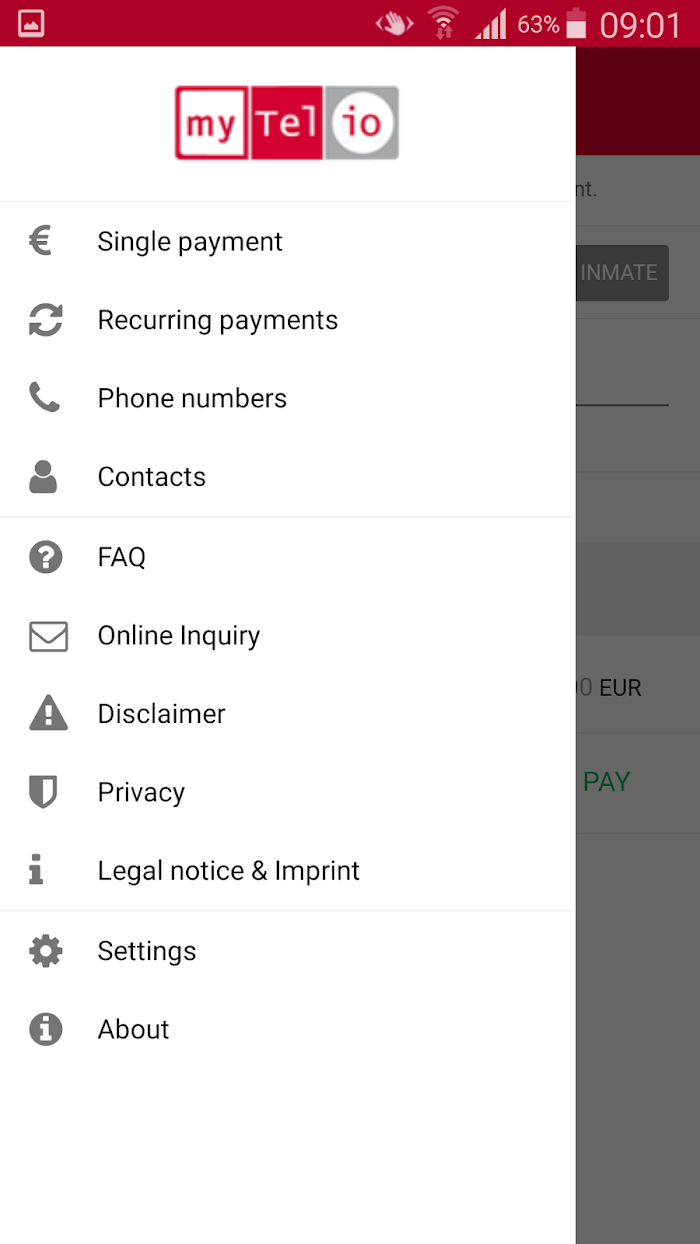Go to Recurring payments
This screenshot has width=700, height=1244.
click(x=288, y=320)
